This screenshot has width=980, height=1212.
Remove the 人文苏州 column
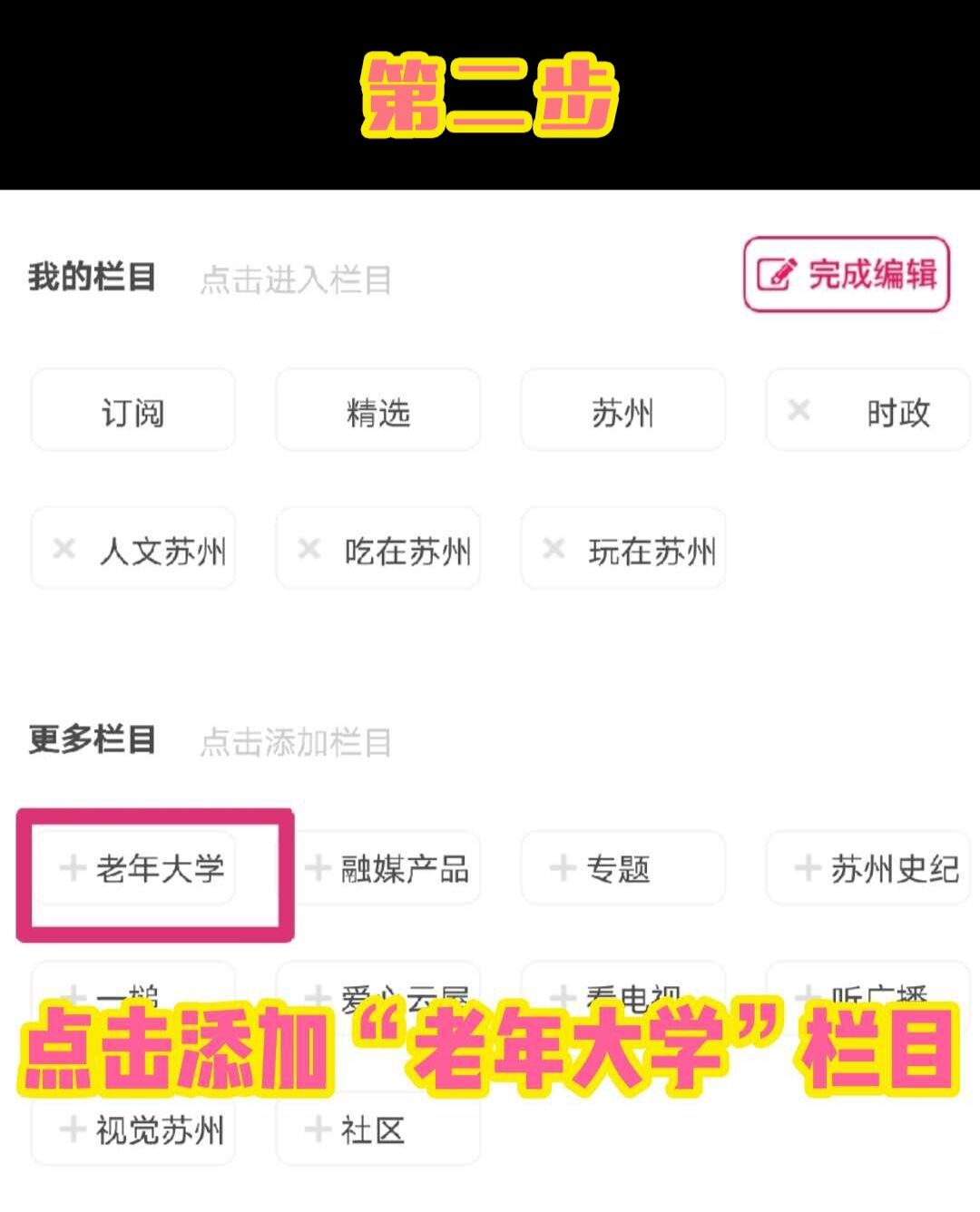(x=64, y=548)
